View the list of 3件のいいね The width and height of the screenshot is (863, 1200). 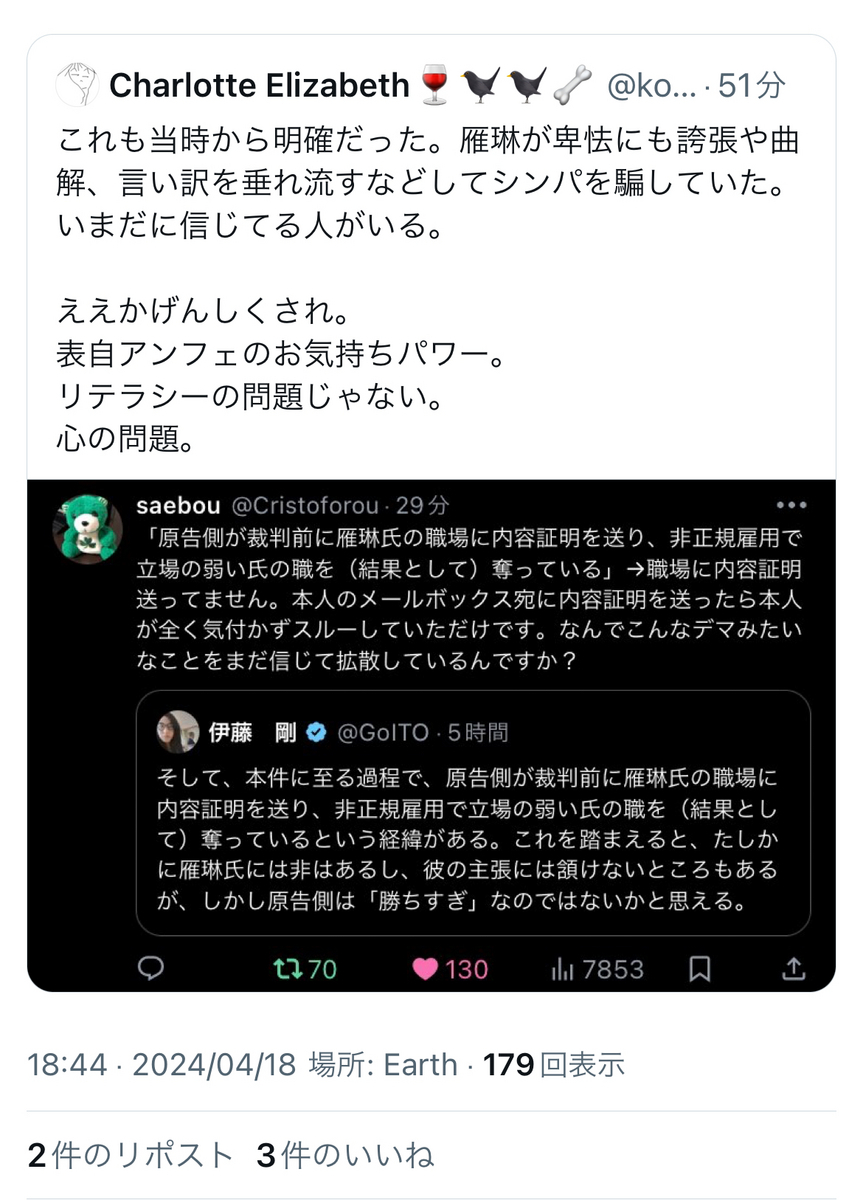pos(346,1155)
